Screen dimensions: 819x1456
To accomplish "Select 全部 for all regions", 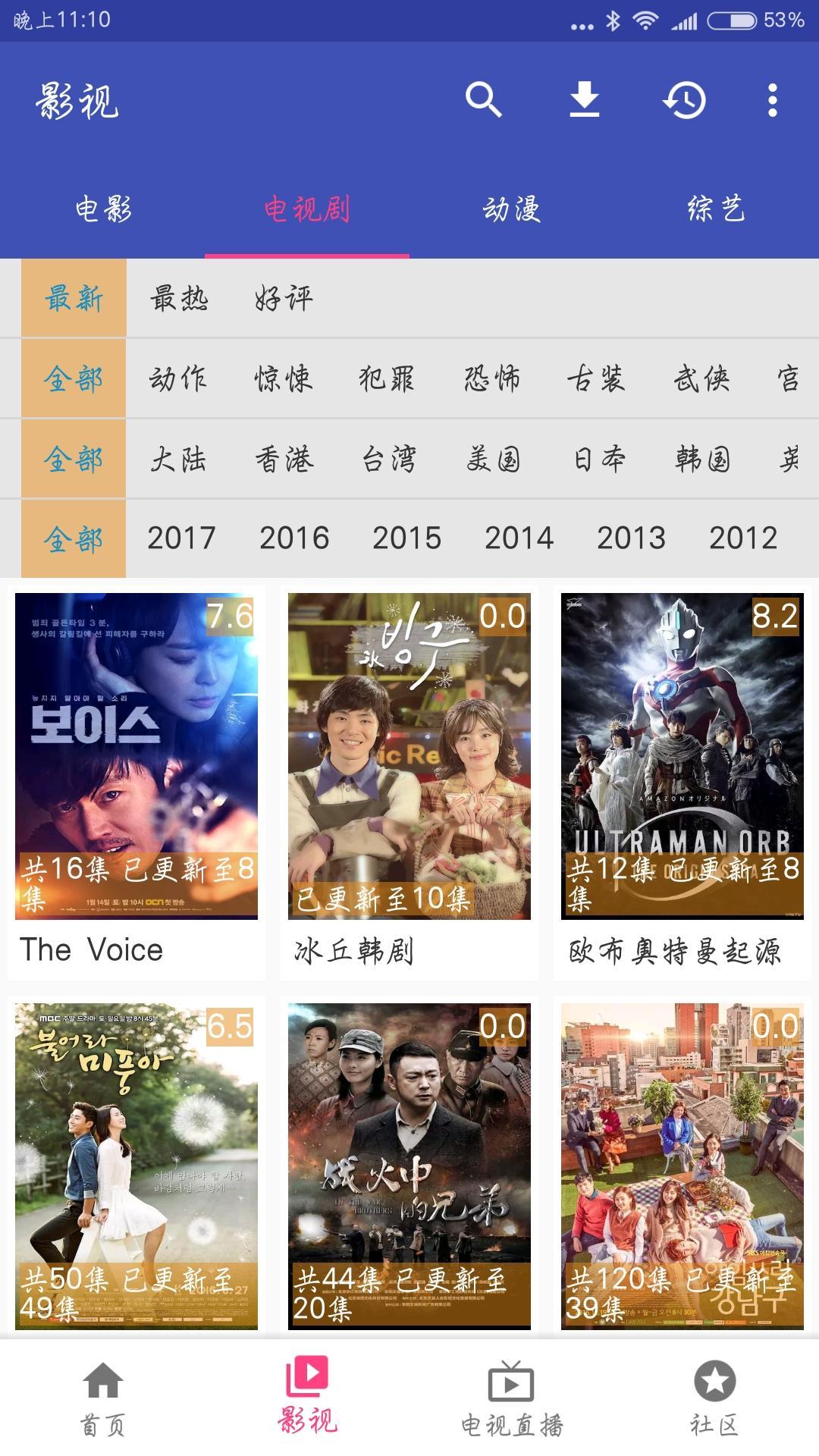I will [x=72, y=459].
